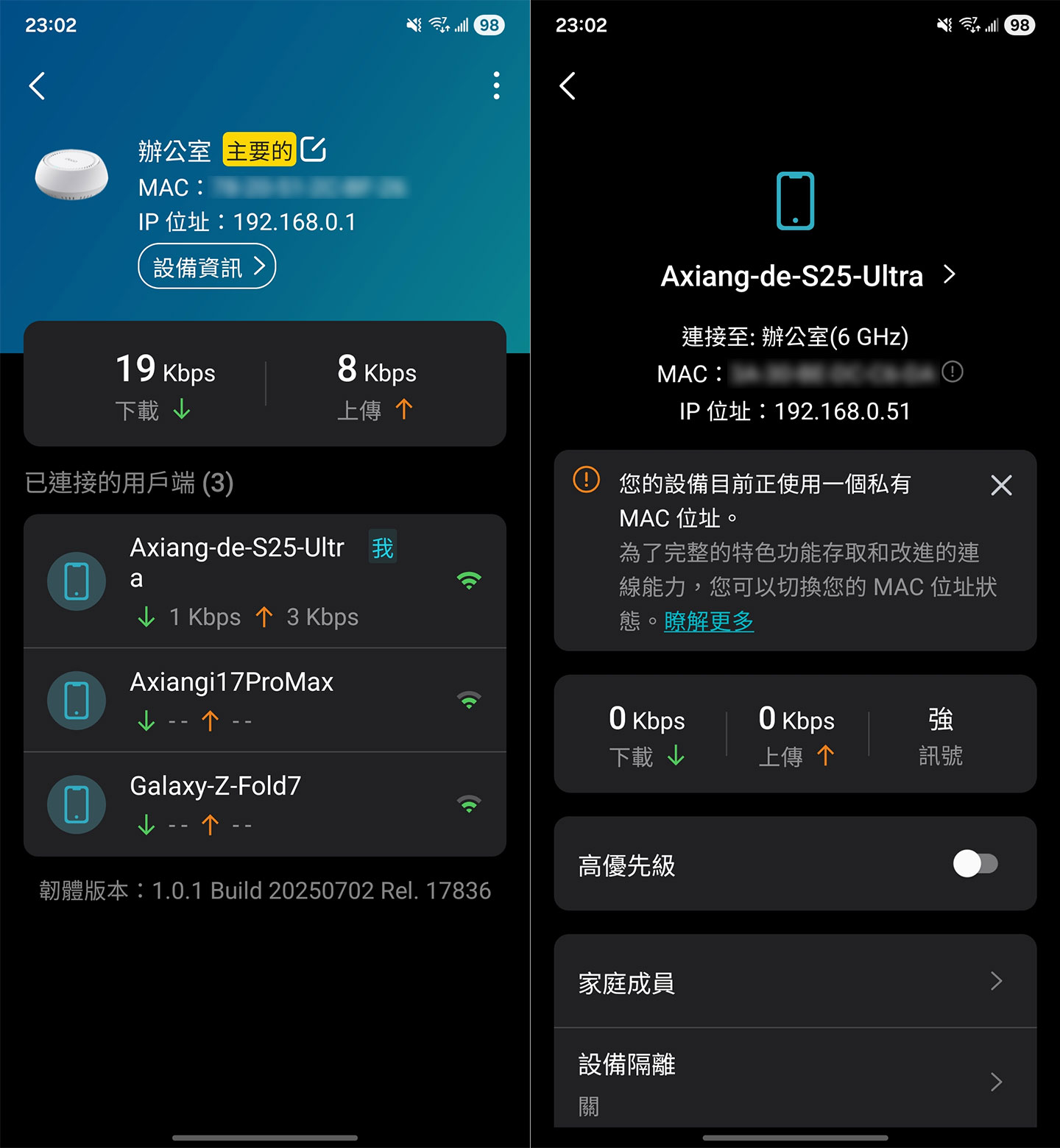This screenshot has width=1060, height=1148.
Task: Click the green download arrow under 19 Kbps
Action: point(181,411)
